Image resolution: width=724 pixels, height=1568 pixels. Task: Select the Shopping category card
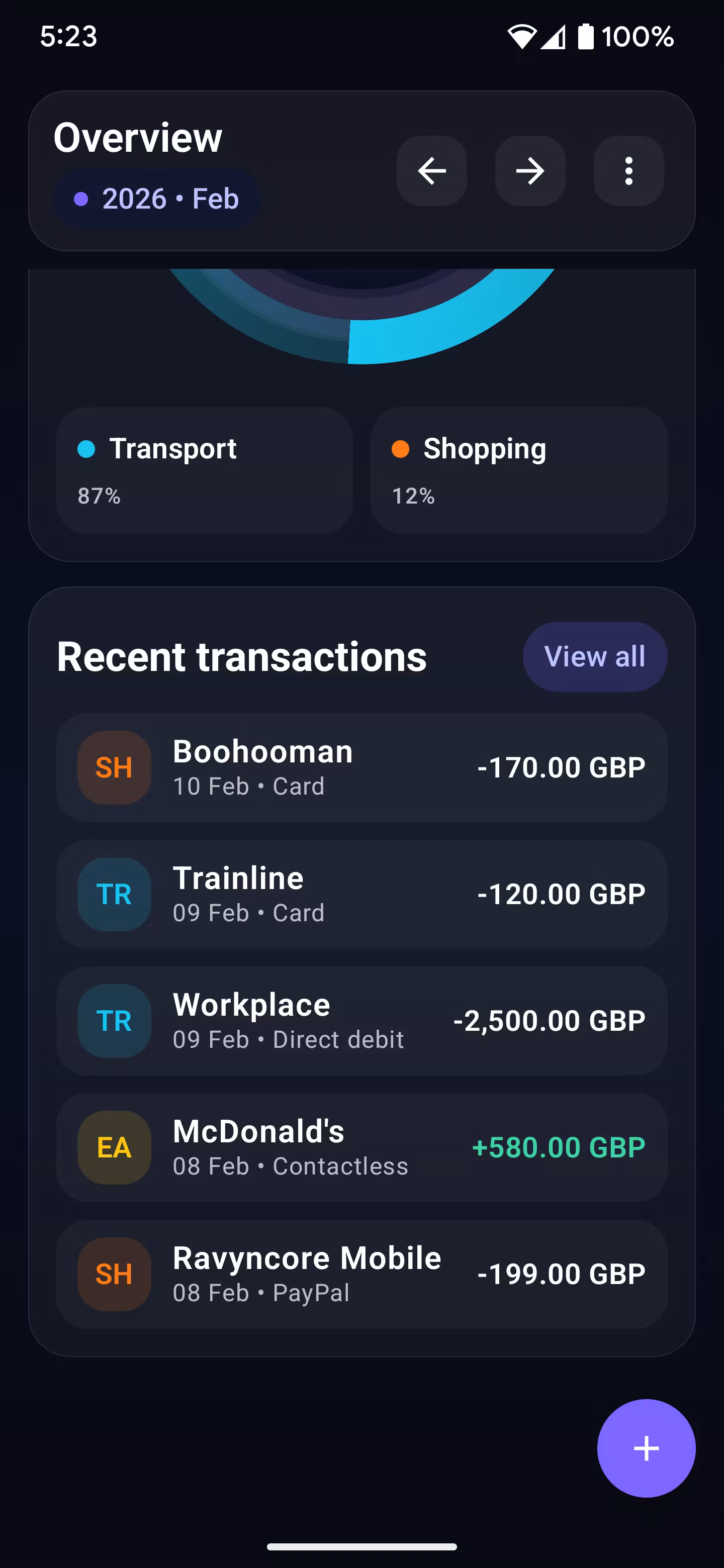click(519, 470)
